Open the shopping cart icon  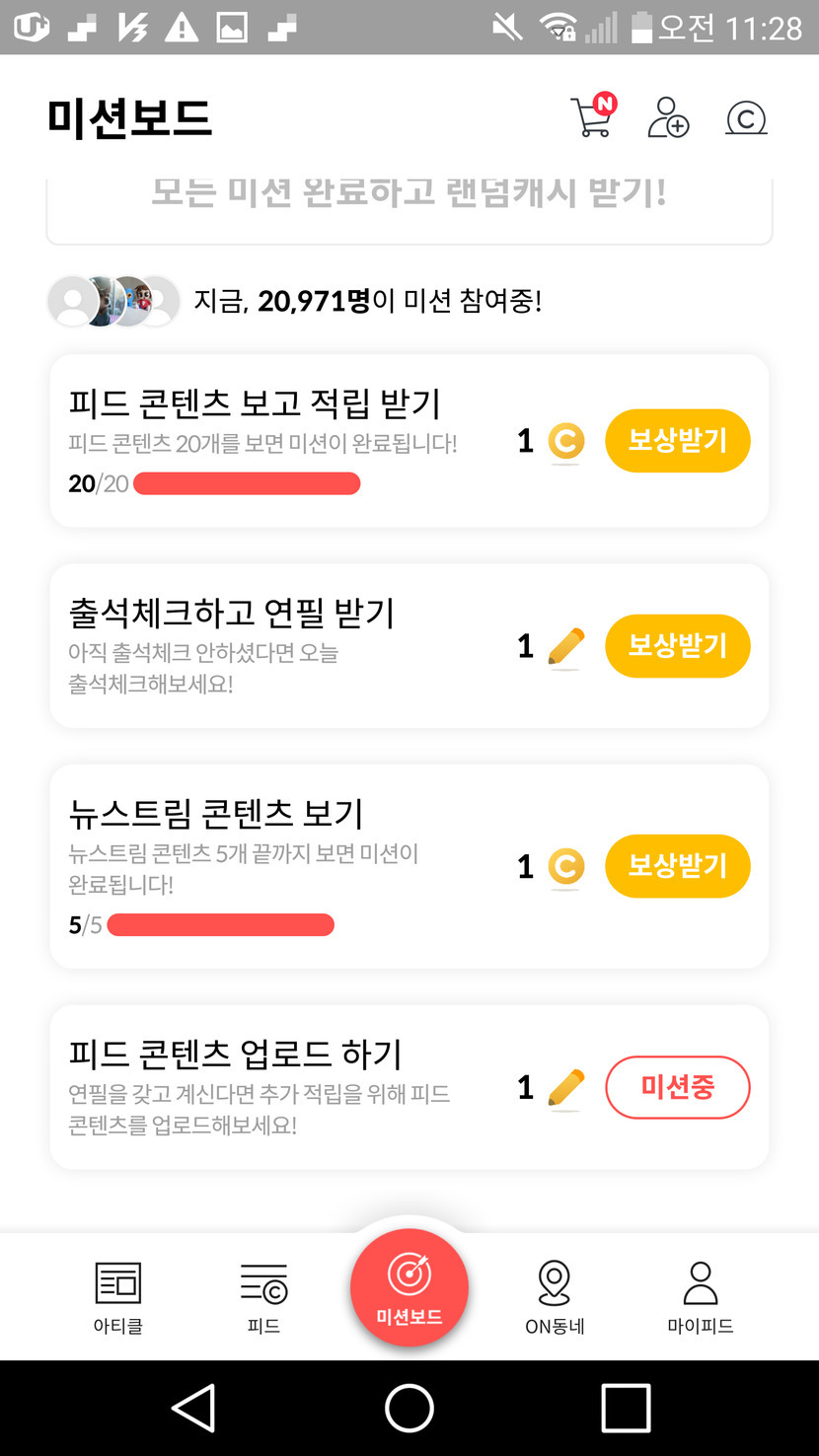(x=593, y=117)
